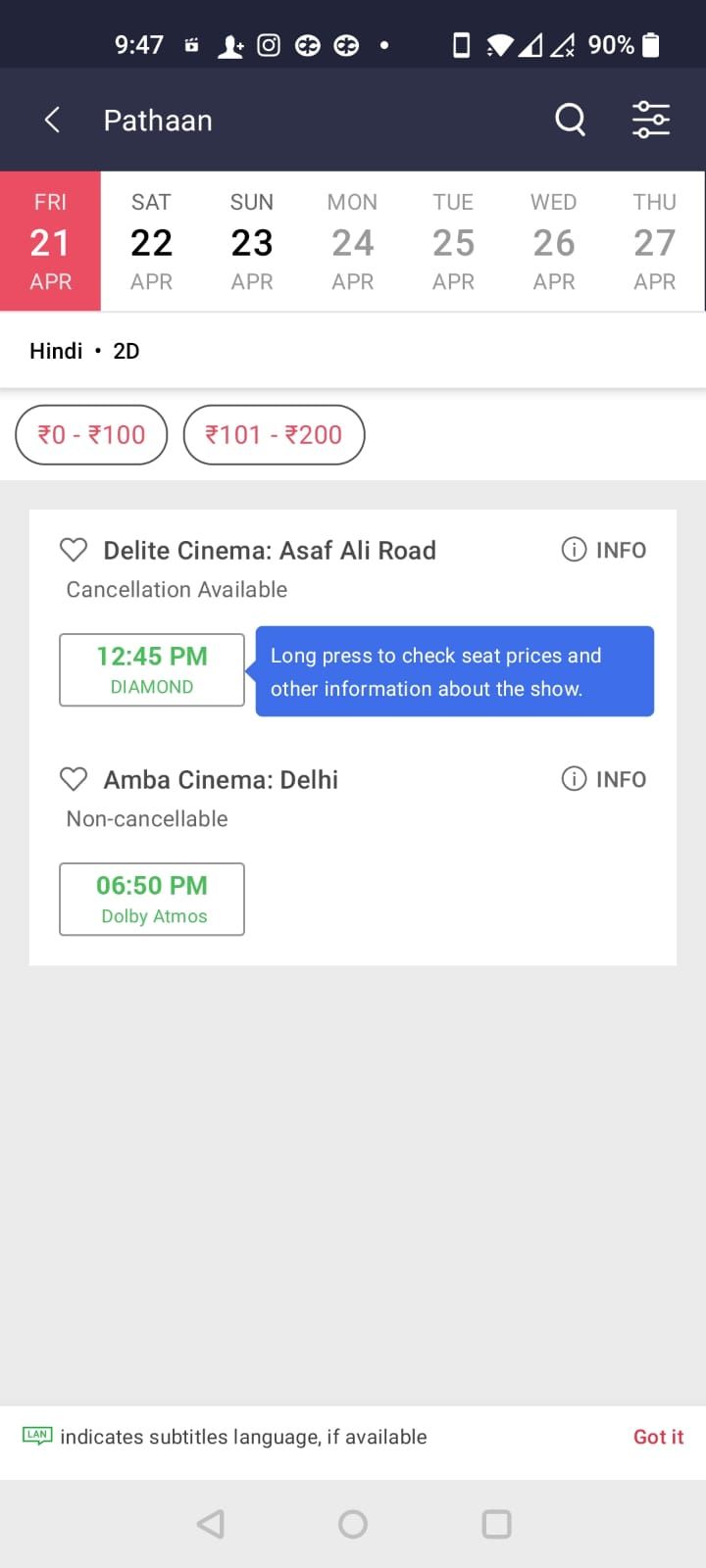Open the filter settings icon
This screenshot has height=1568, width=706.
(650, 120)
